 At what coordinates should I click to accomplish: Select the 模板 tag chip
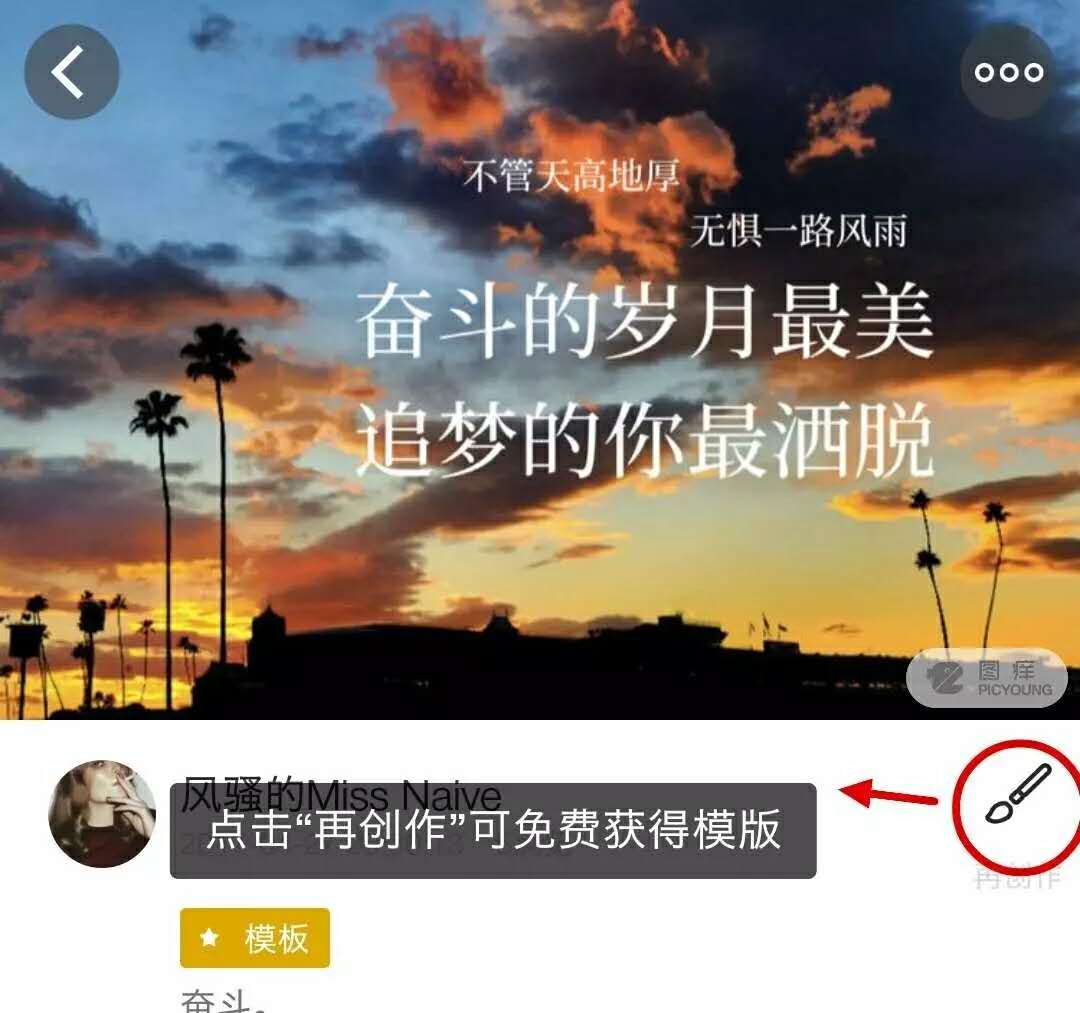[255, 938]
